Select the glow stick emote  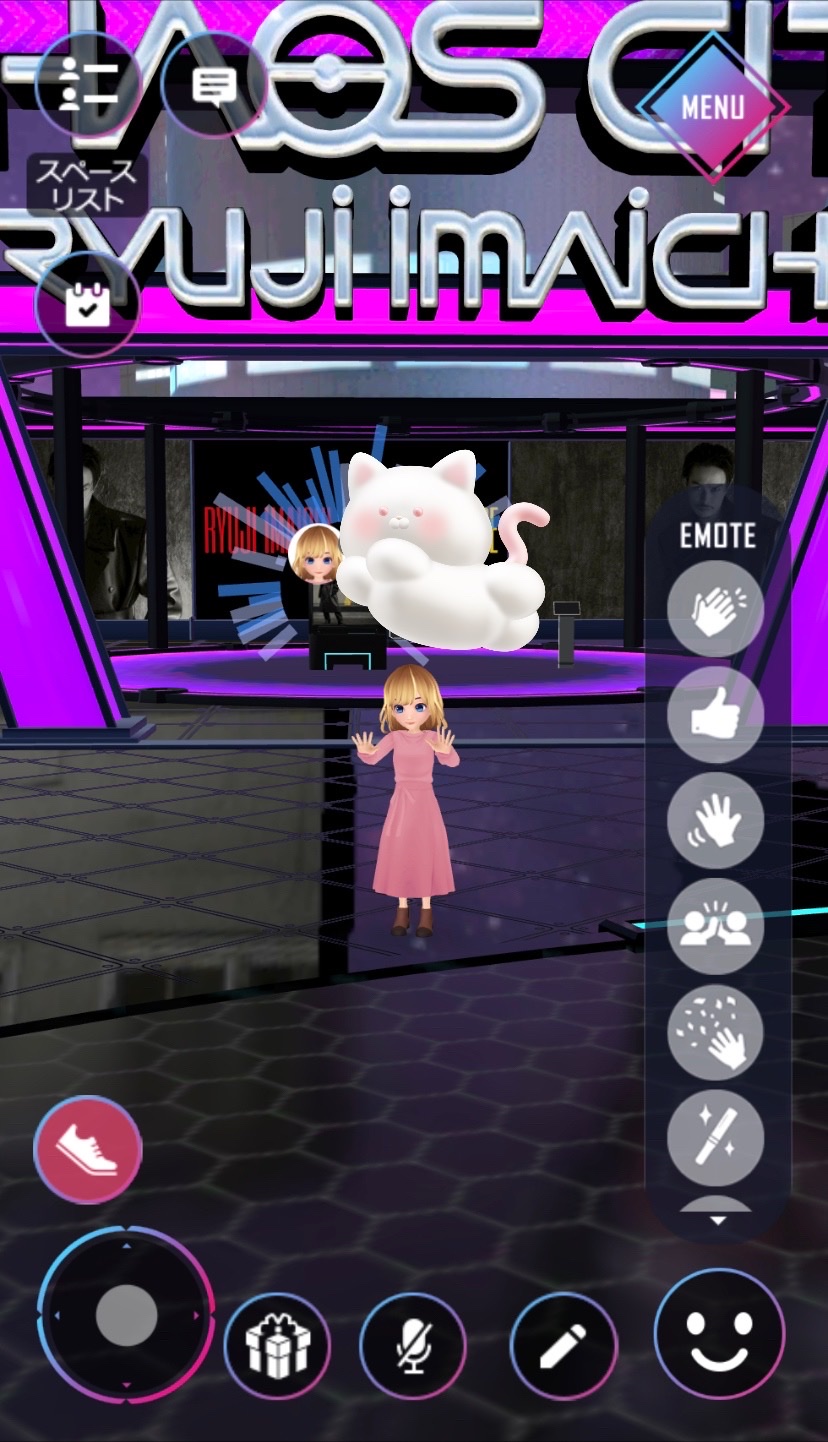715,1138
